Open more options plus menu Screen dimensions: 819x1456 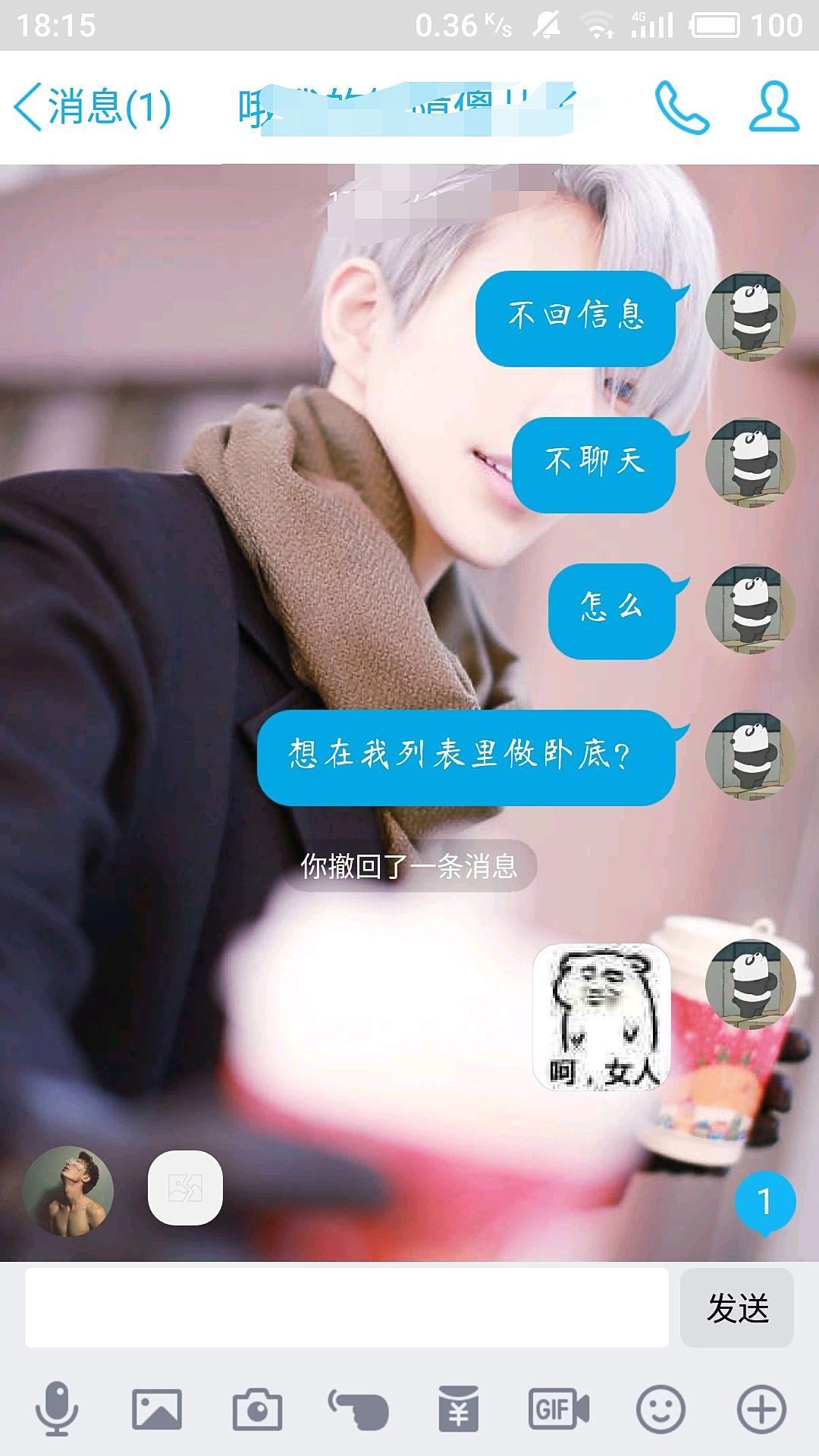click(761, 1409)
